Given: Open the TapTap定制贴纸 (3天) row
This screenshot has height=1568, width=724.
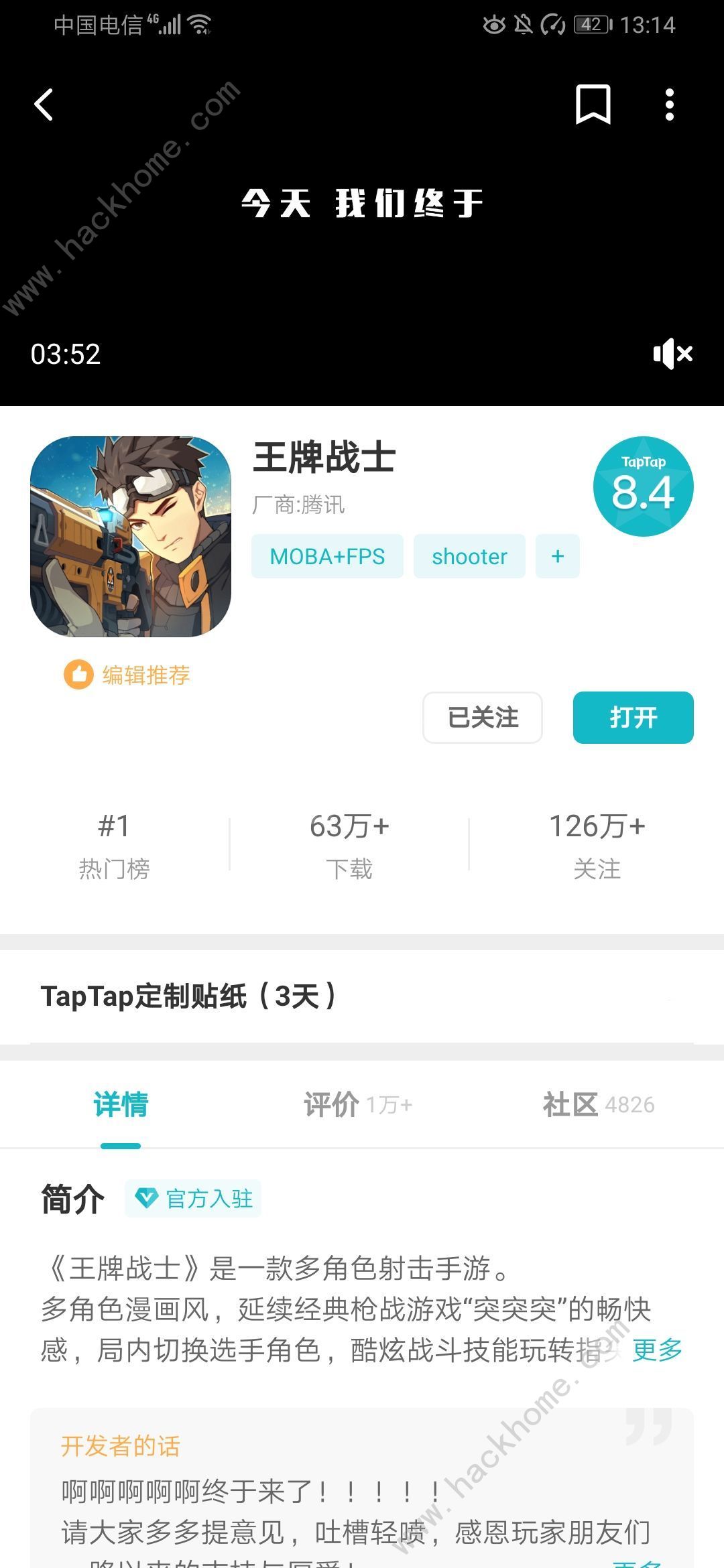Looking at the screenshot, I should point(362,996).
